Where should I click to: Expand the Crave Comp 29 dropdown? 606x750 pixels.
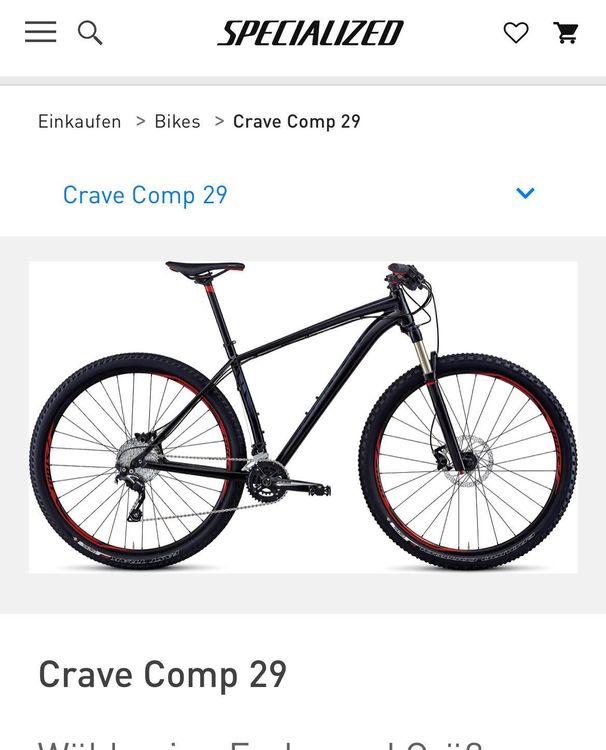pyautogui.click(x=525, y=194)
